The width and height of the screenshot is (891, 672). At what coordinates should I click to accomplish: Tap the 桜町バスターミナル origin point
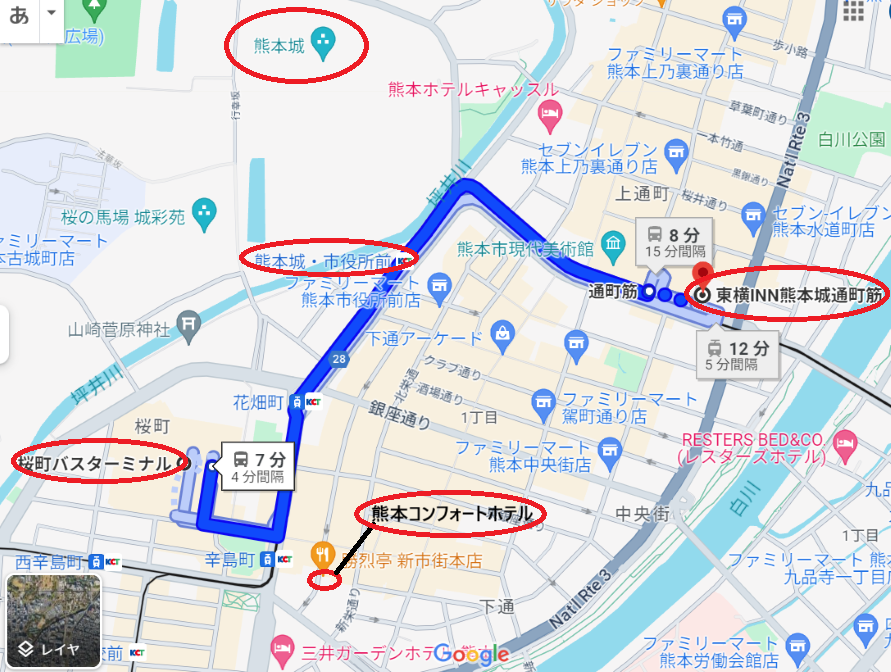(183, 462)
